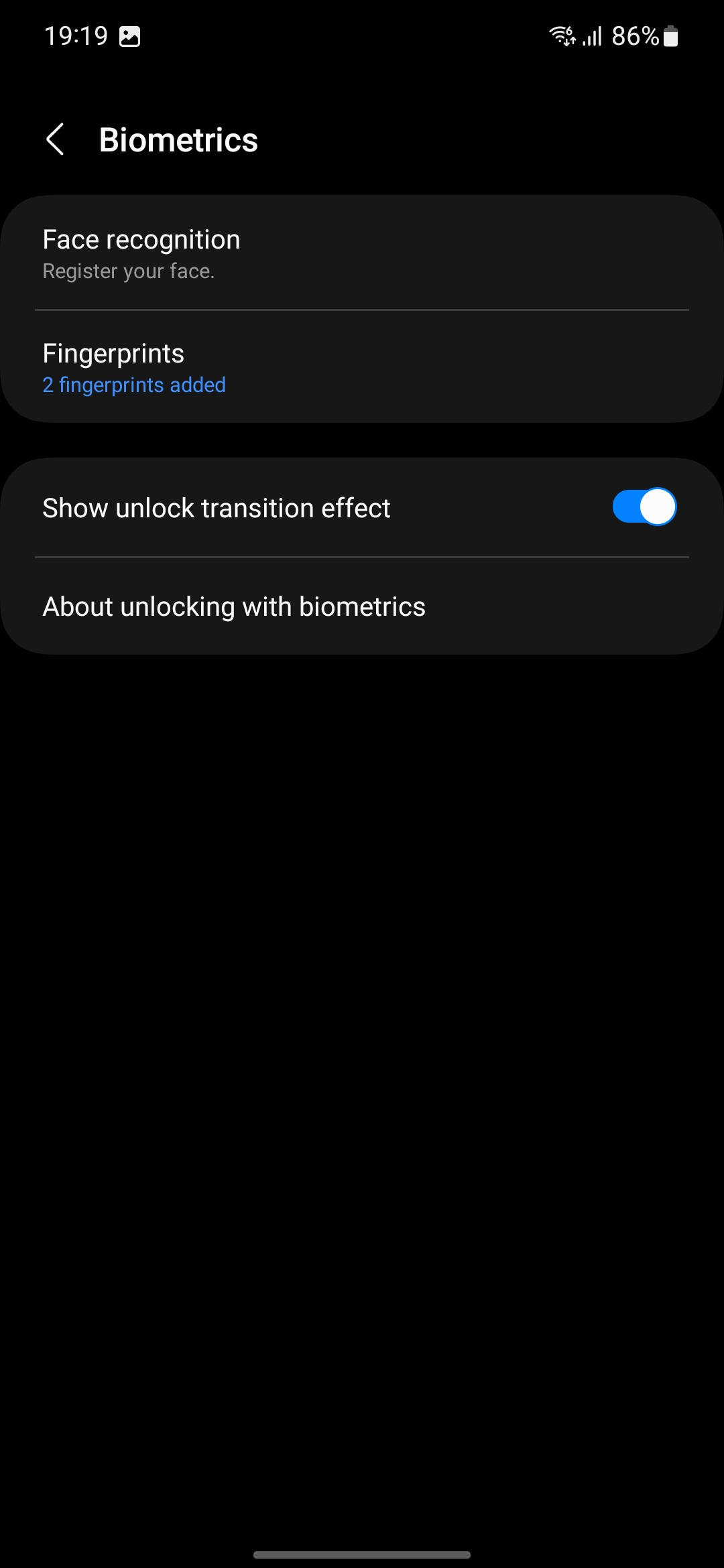Open Face recognition settings
The height and width of the screenshot is (1568, 724).
coord(362,254)
